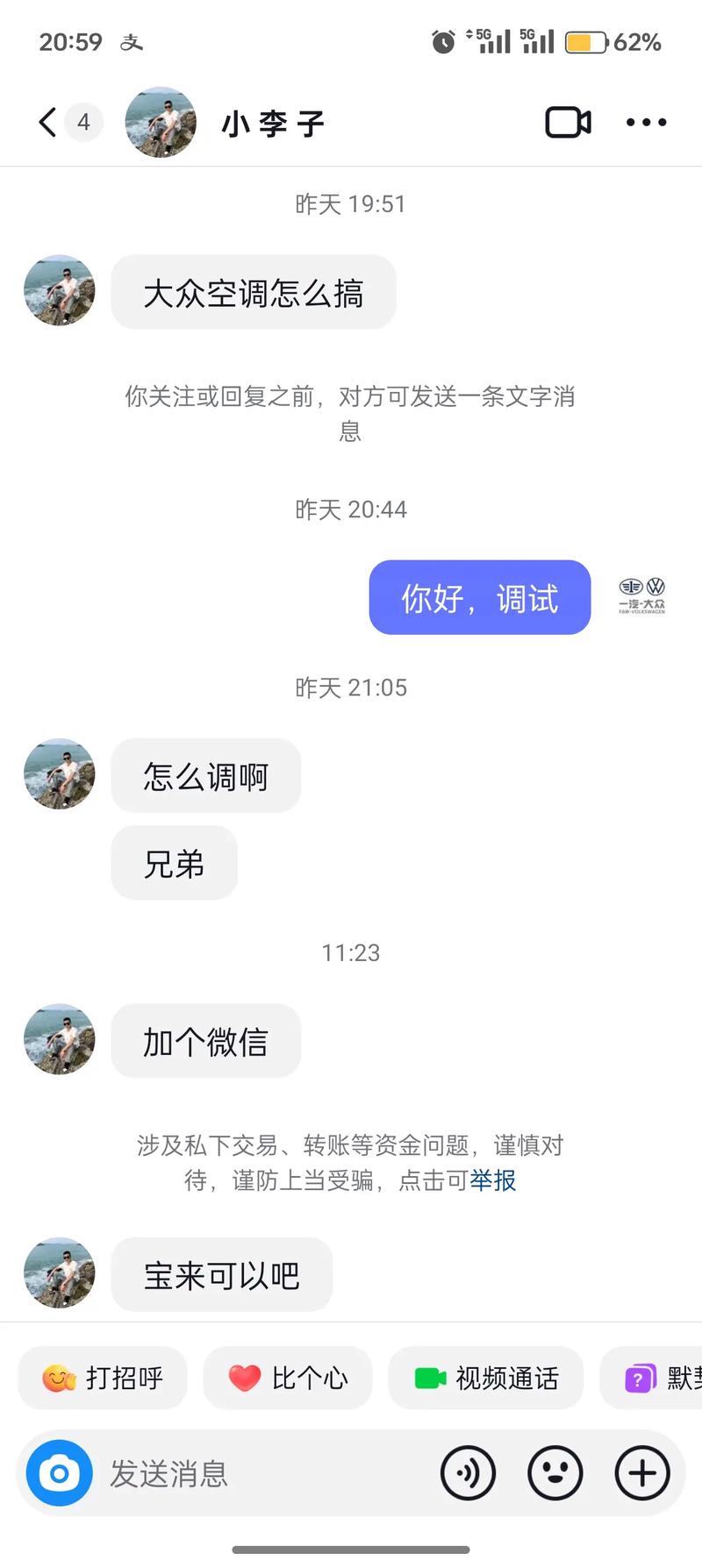Tap the 宝来可以吧 message bubble
702x1568 pixels.
tap(221, 1275)
